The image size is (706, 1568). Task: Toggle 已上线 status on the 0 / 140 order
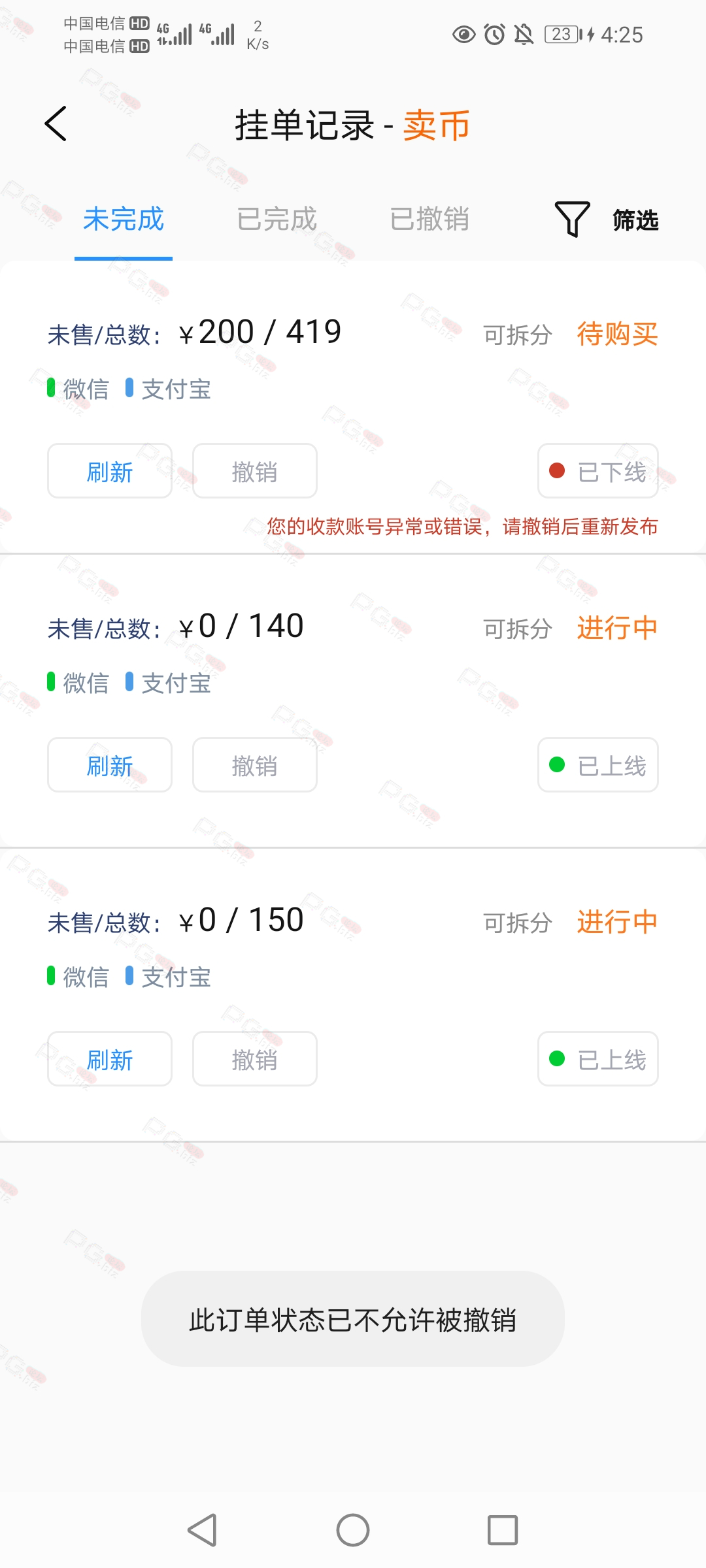598,765
